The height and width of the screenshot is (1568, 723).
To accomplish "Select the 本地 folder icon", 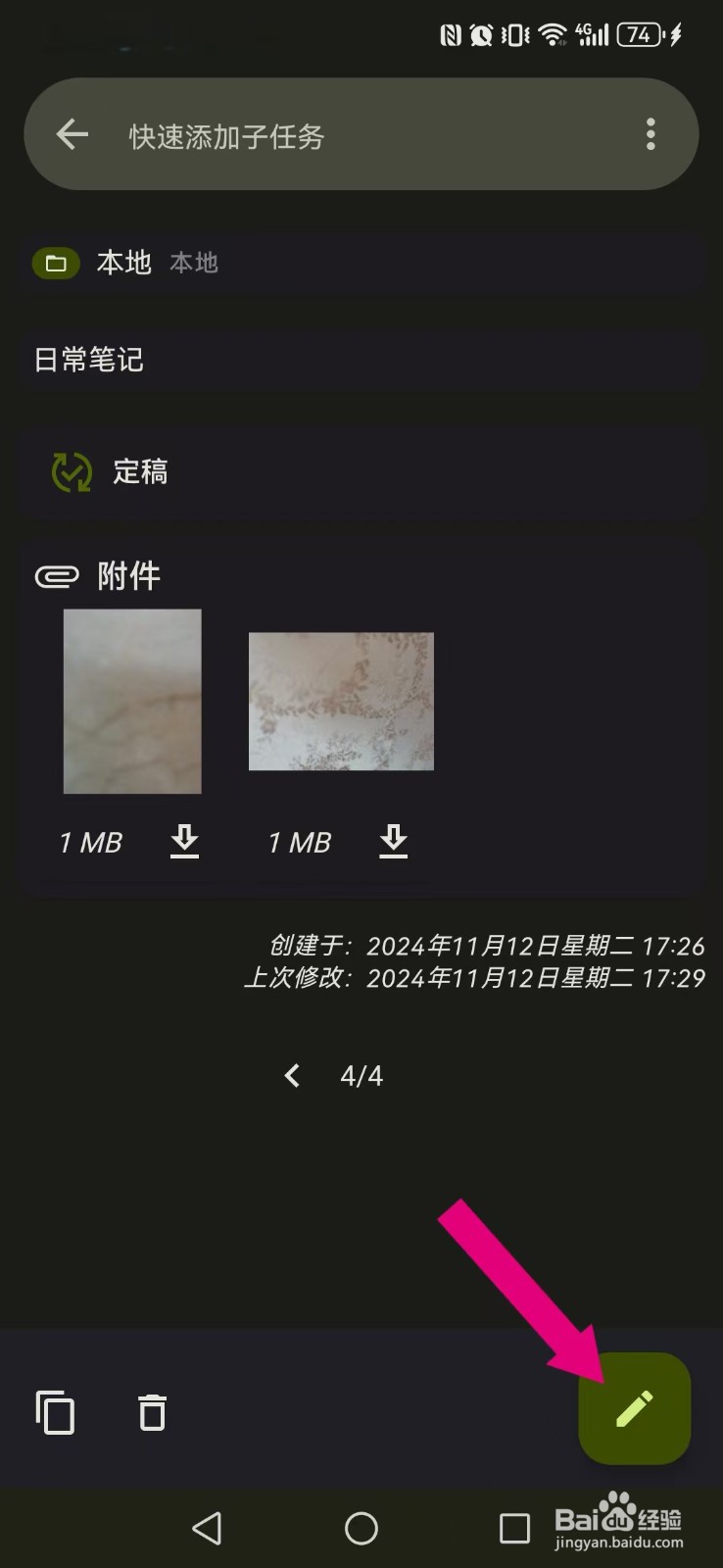I will [56, 263].
